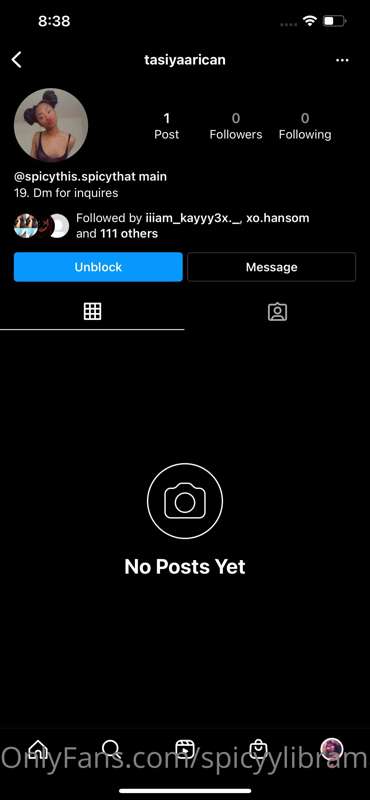Open the @spicythis.spicythat mention in bio
Viewport: 370px width, 800px height.
78,177
